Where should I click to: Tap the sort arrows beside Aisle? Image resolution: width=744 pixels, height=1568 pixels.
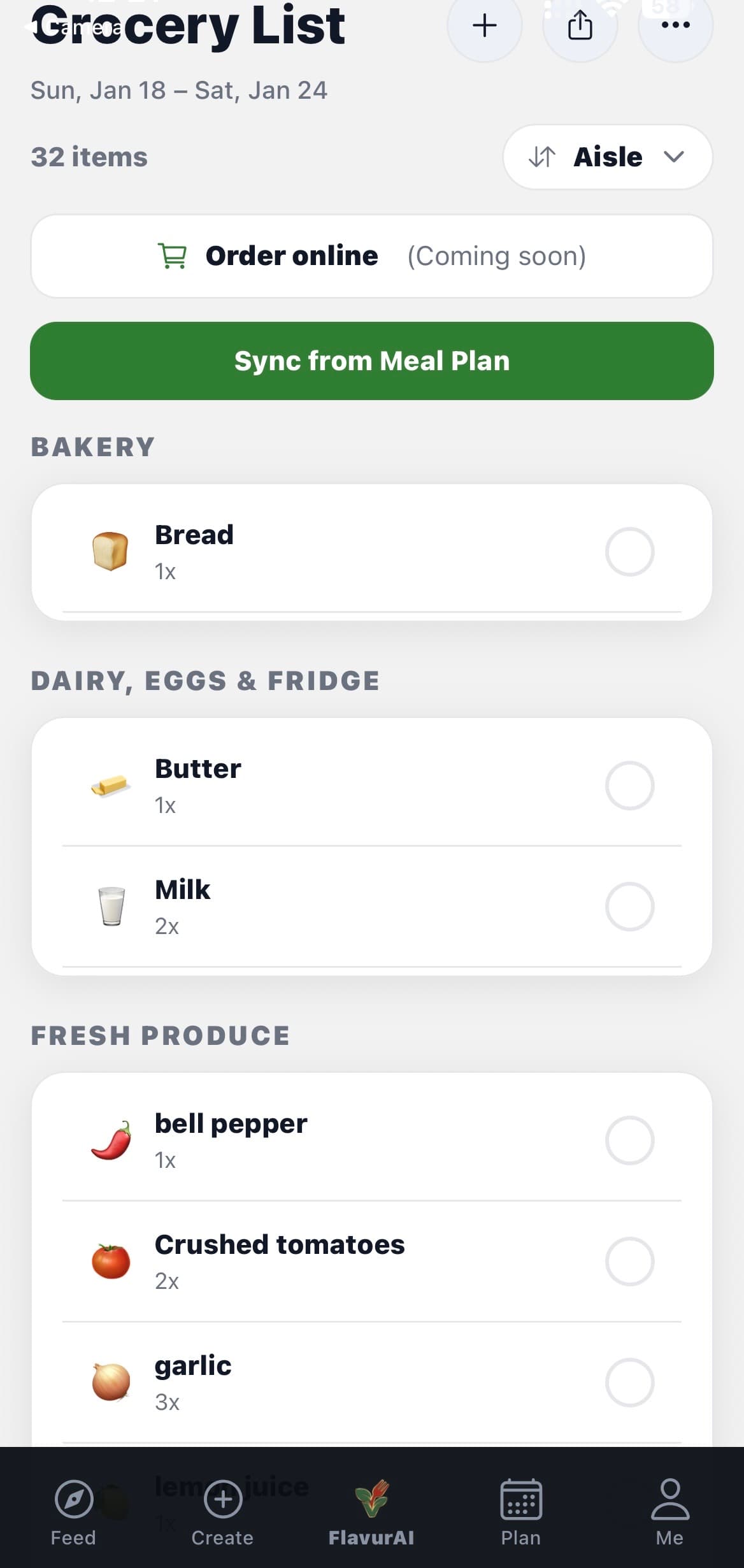point(540,156)
